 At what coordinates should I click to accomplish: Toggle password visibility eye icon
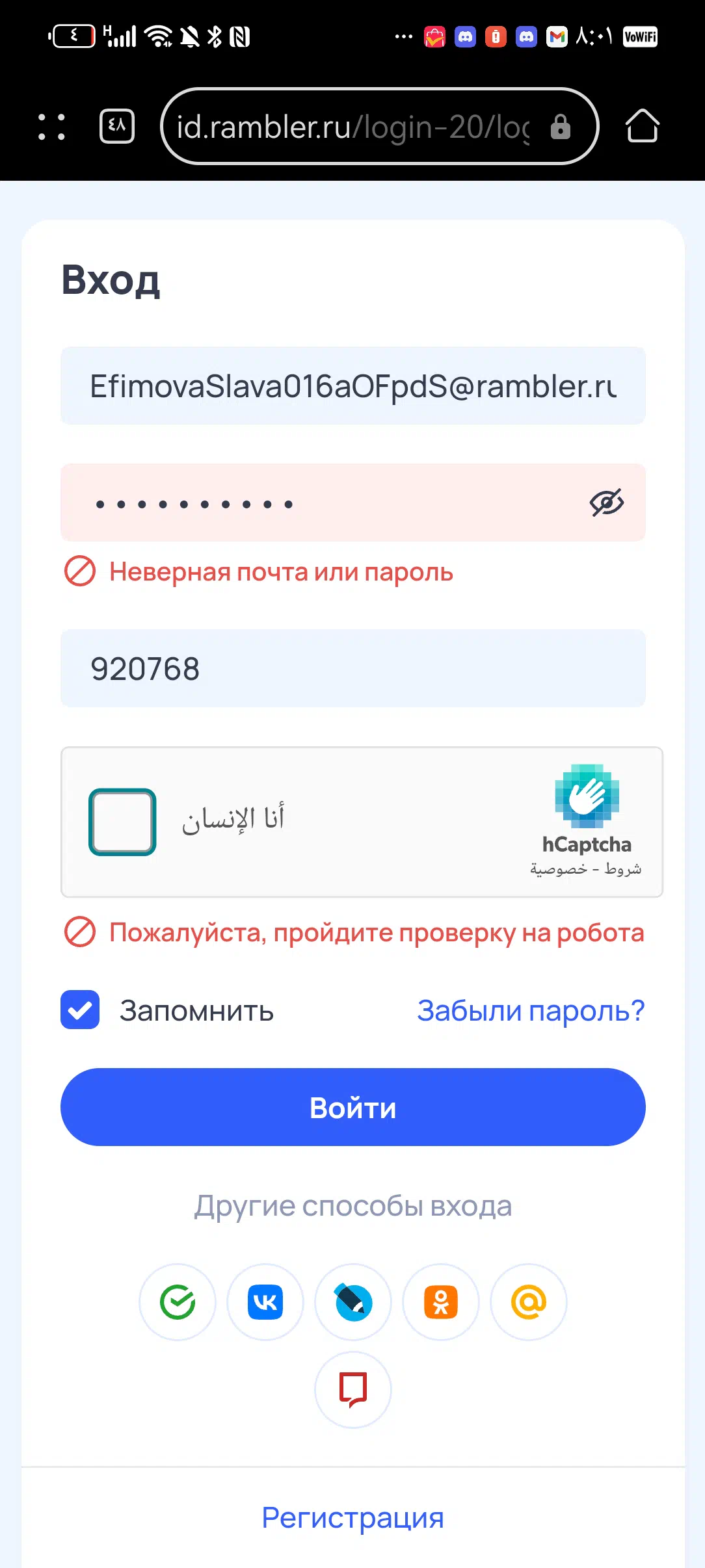(x=607, y=503)
